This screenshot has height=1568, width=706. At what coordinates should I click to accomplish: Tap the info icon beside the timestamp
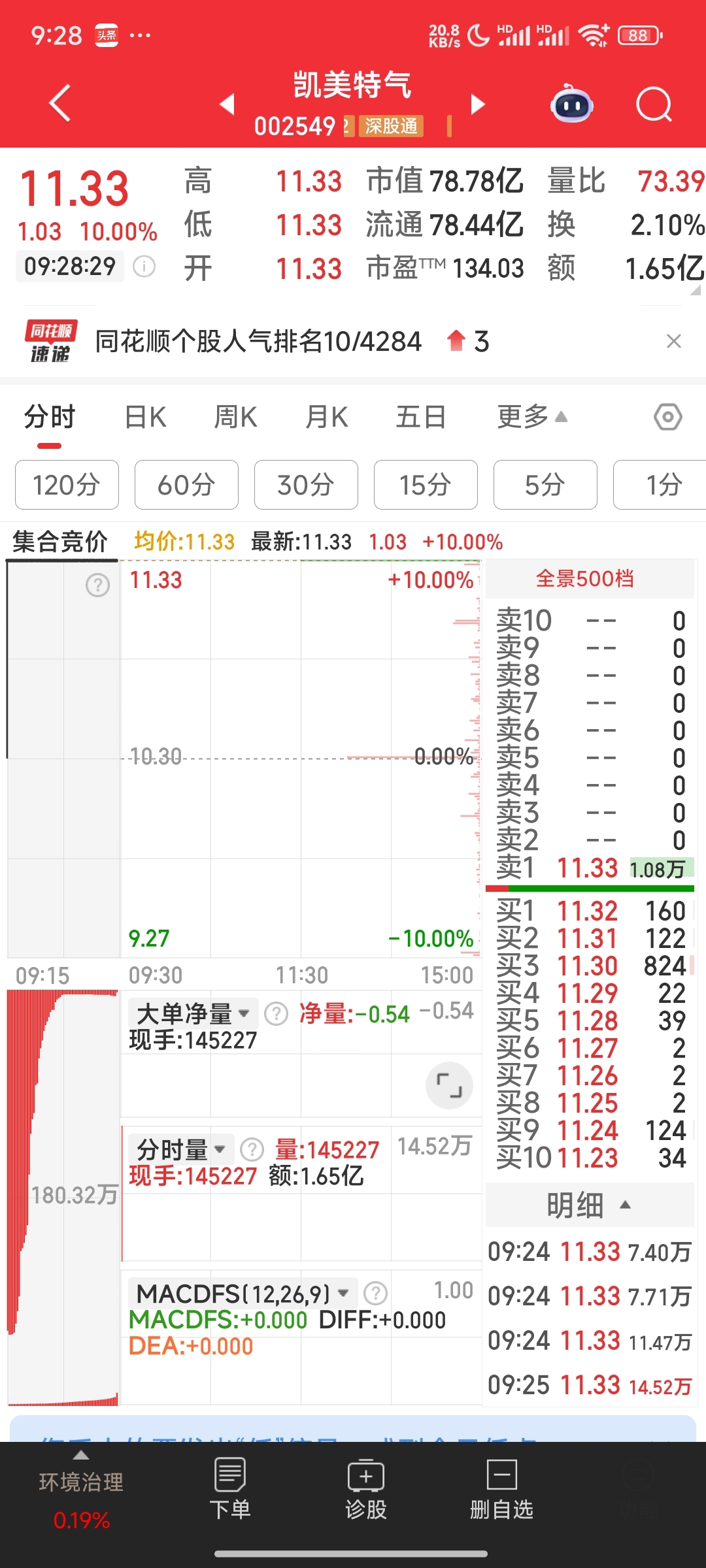tap(144, 266)
